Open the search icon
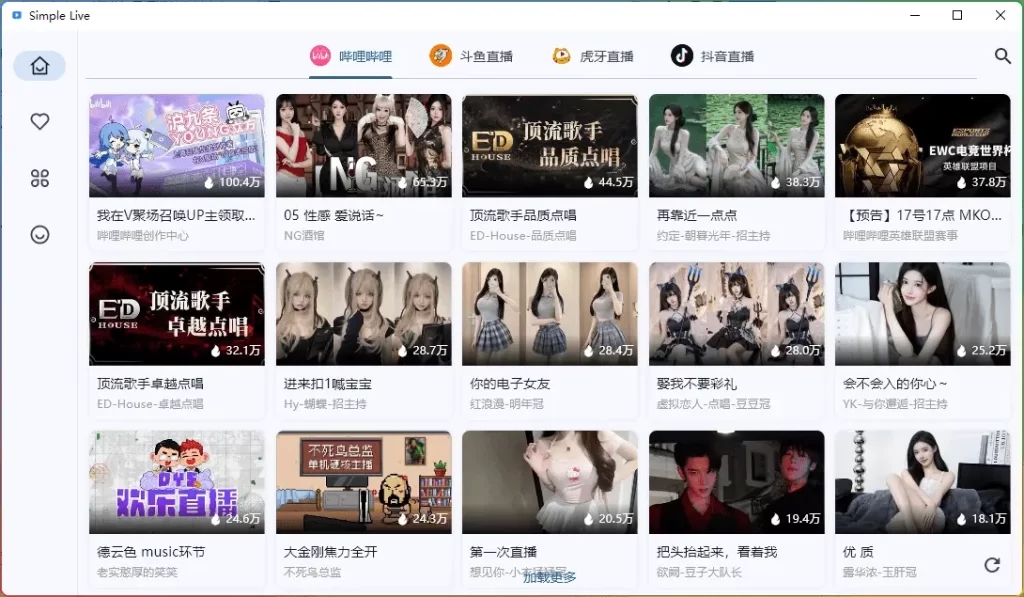 [x=1002, y=56]
